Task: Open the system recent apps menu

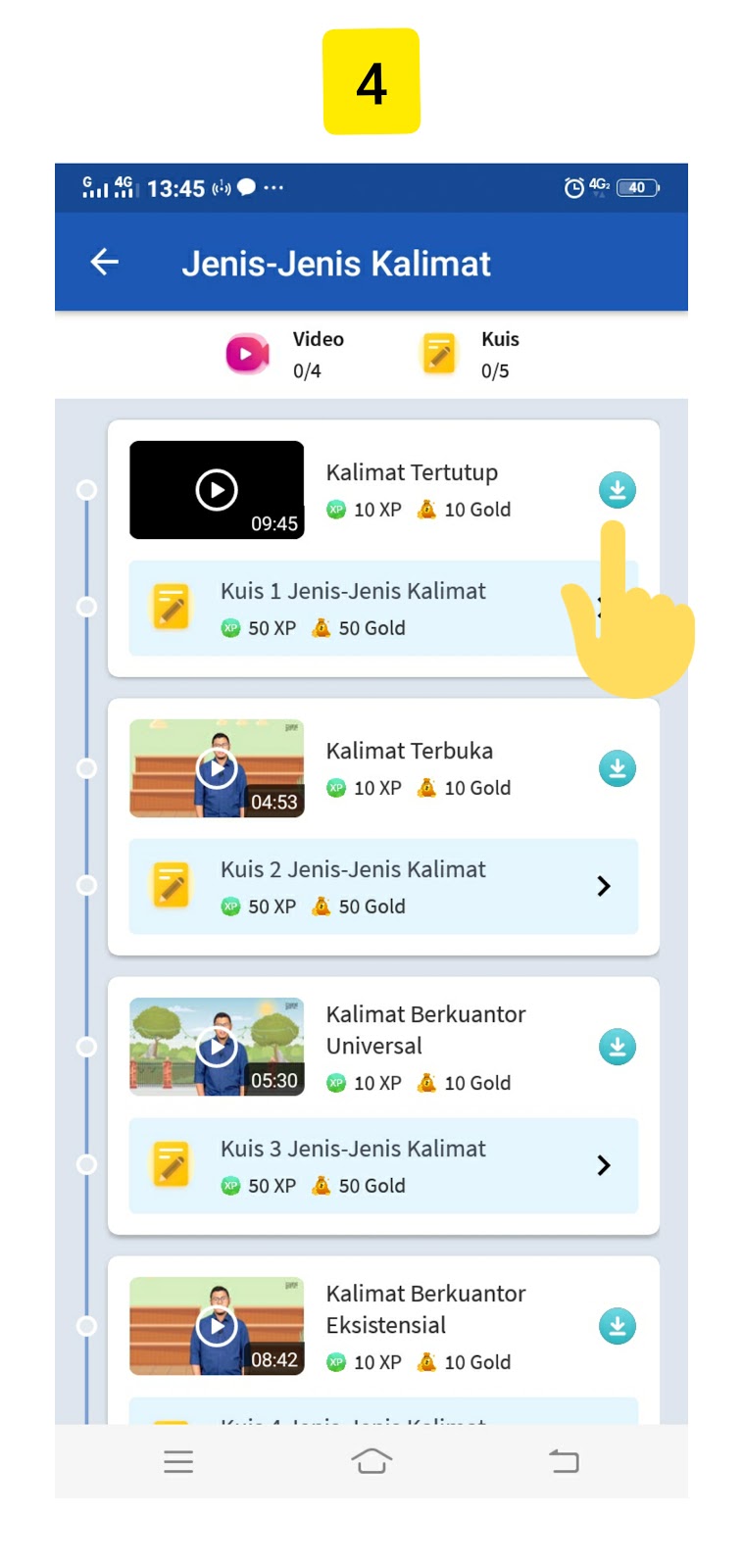Action: tap(178, 1462)
